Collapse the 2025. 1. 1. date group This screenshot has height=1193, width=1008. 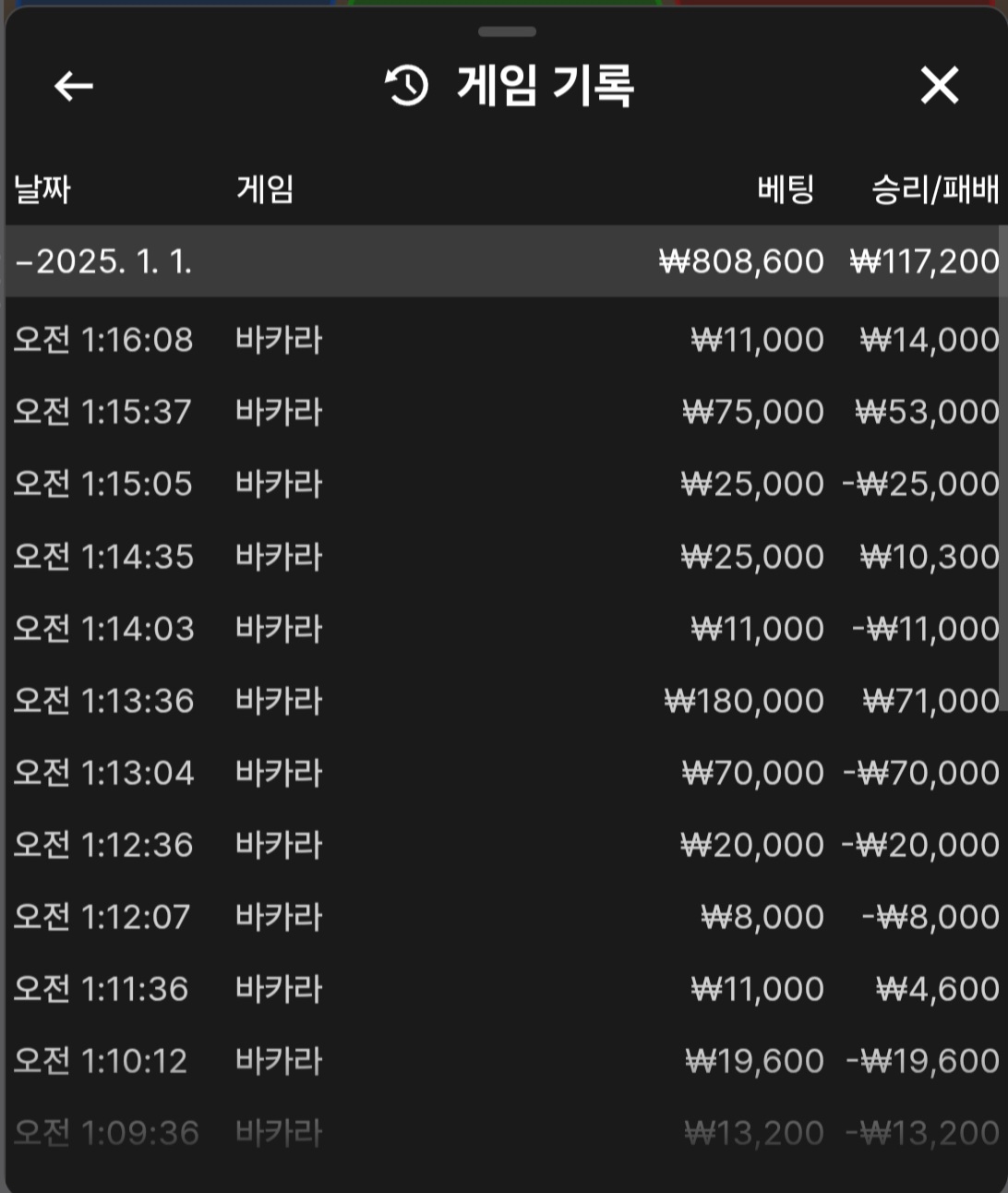point(103,262)
